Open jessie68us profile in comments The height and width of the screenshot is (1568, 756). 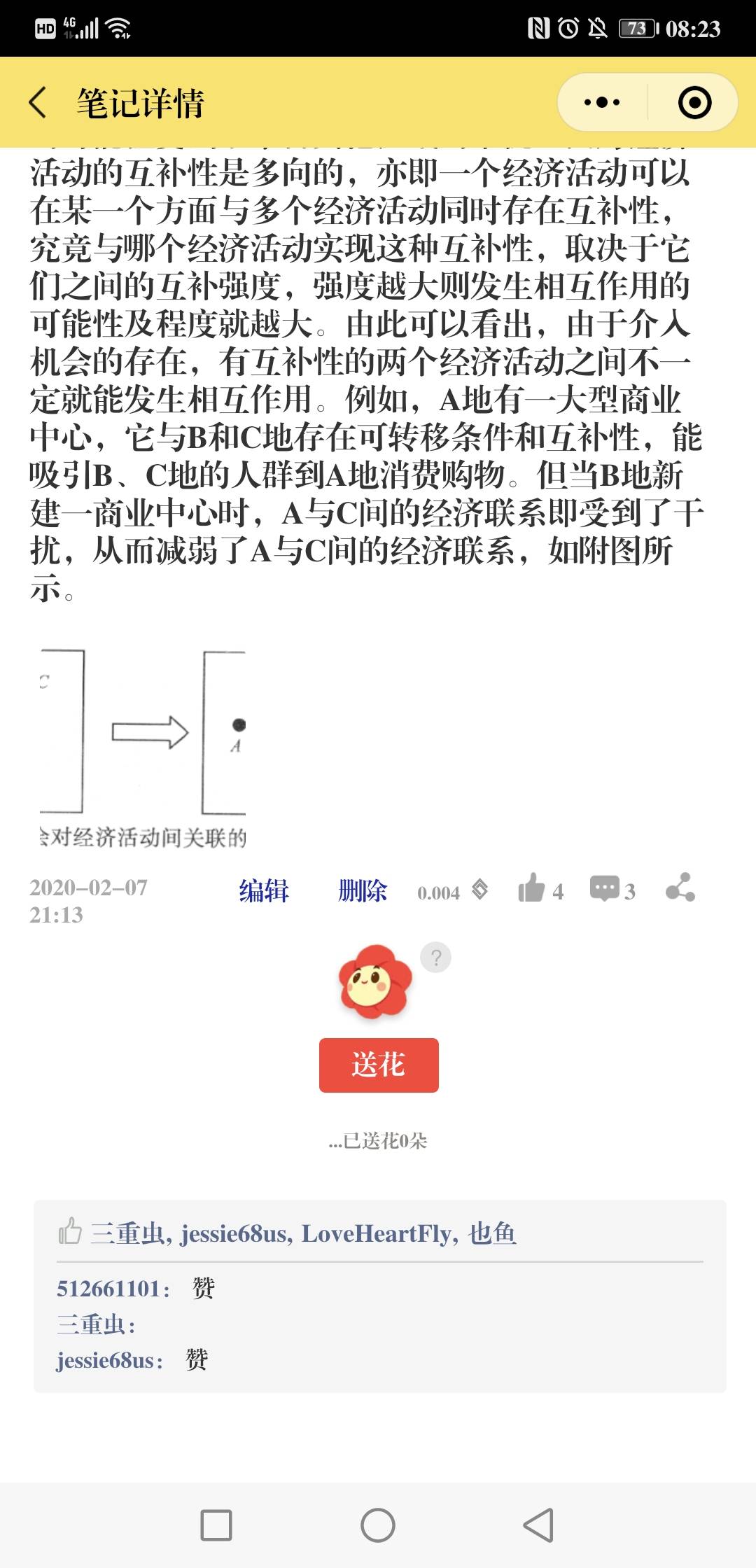(x=106, y=1360)
